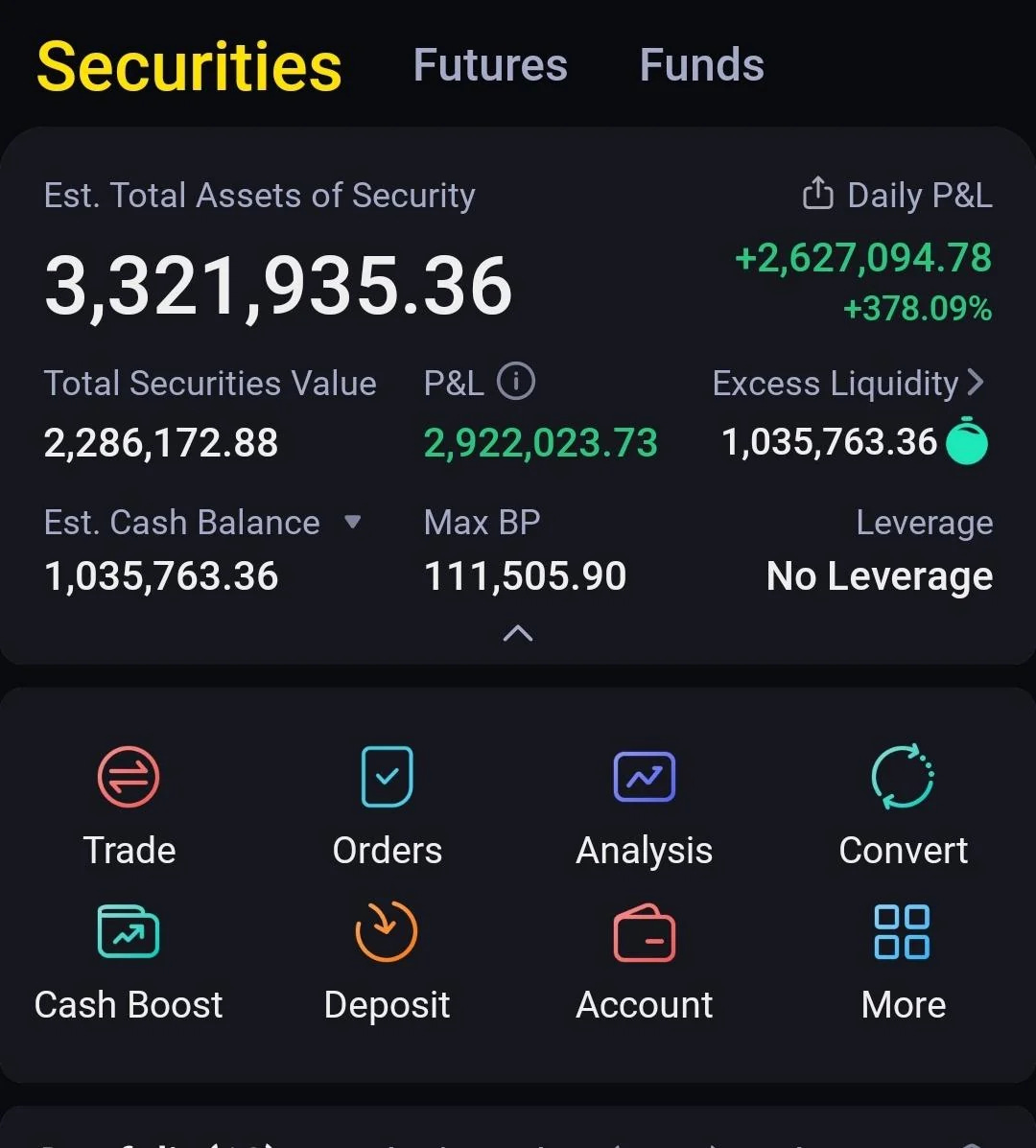This screenshot has height=1148, width=1036.
Task: Switch to the Futures tab
Action: [490, 66]
